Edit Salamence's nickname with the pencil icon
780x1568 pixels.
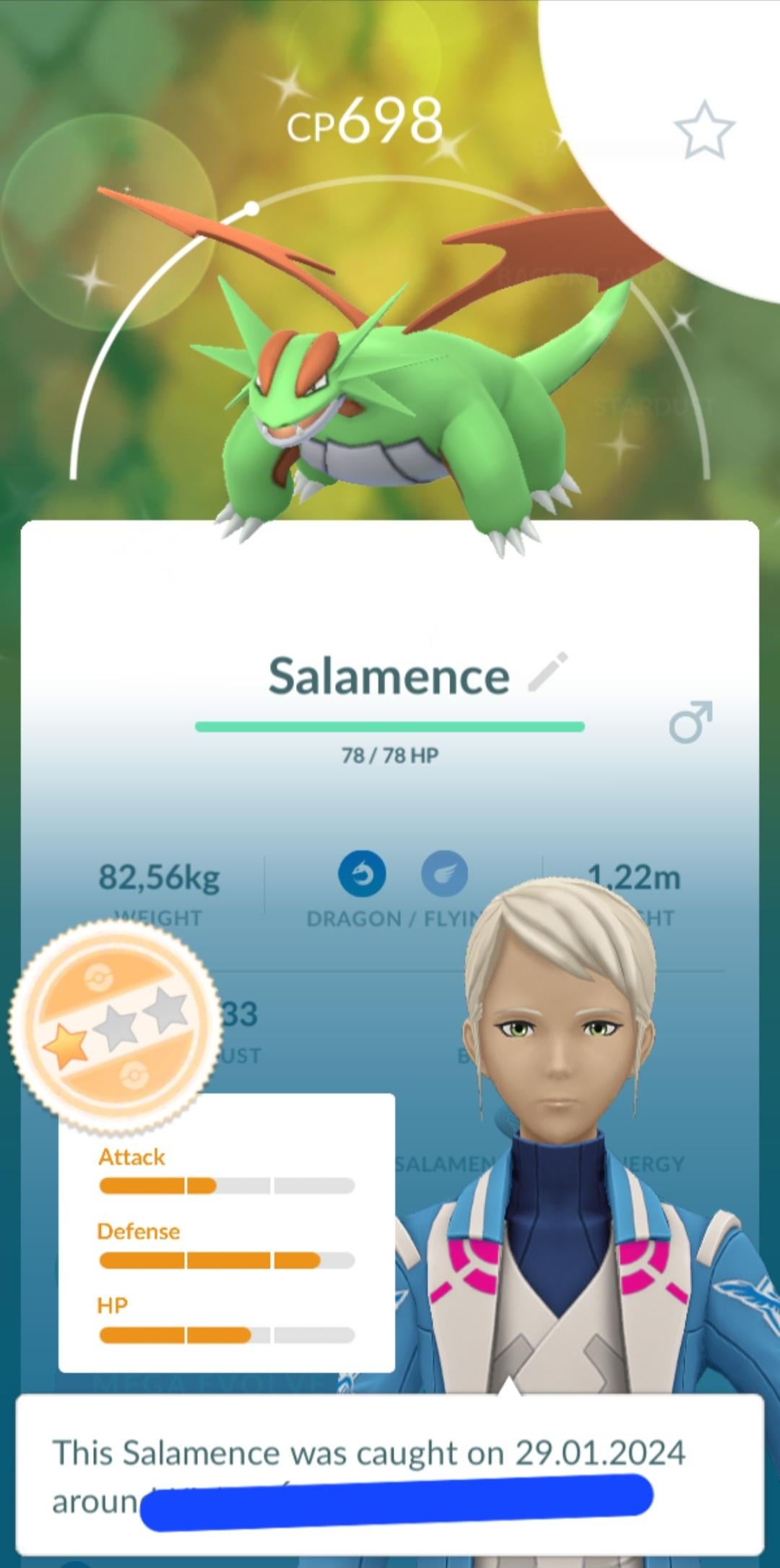tap(548, 672)
